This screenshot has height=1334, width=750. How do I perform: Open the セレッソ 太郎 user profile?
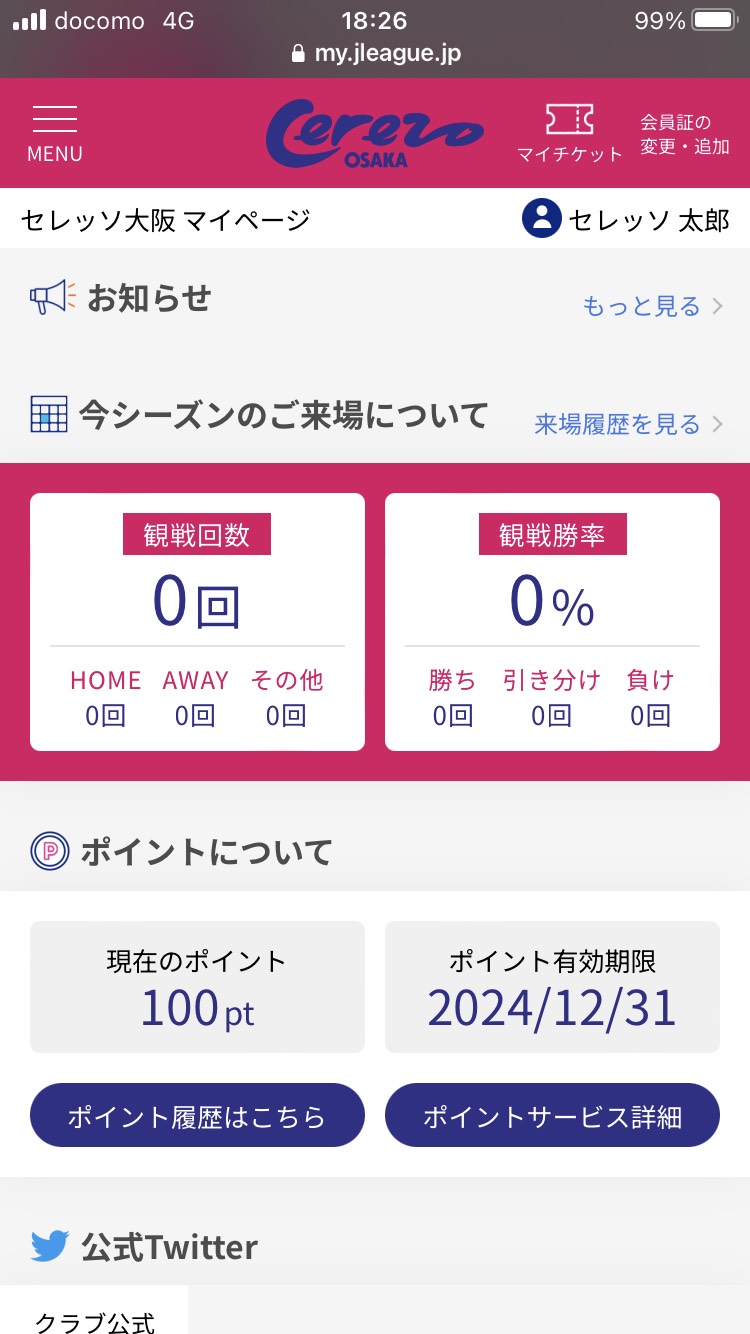click(x=626, y=219)
